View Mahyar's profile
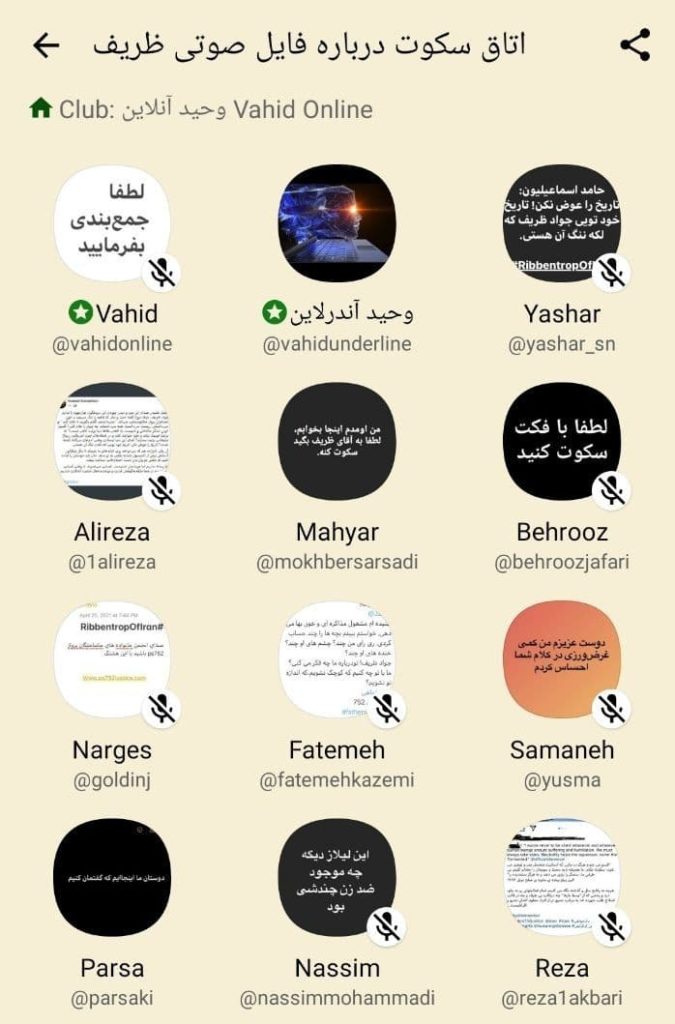This screenshot has height=1024, width=675. [x=336, y=443]
